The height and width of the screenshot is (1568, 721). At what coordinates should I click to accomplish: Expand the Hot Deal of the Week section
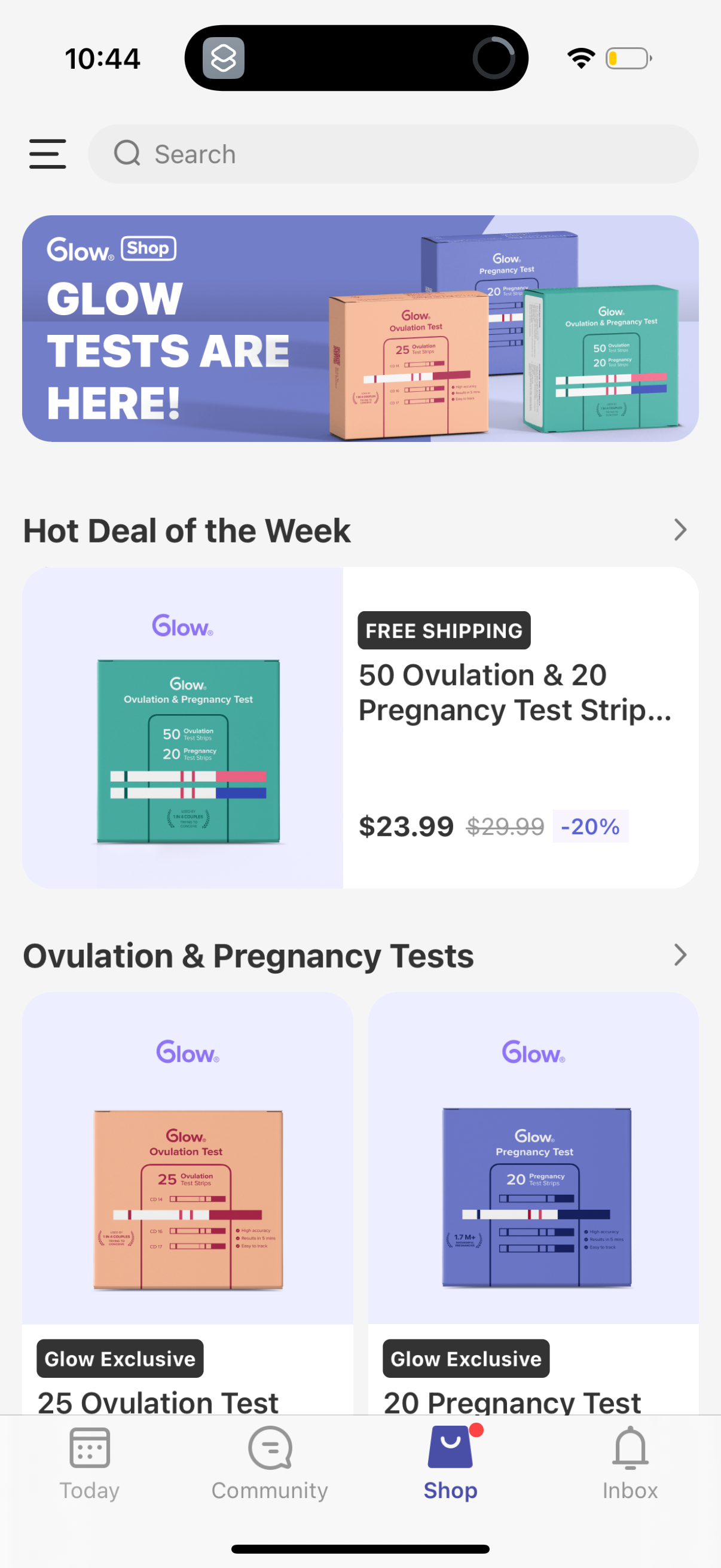[x=680, y=530]
